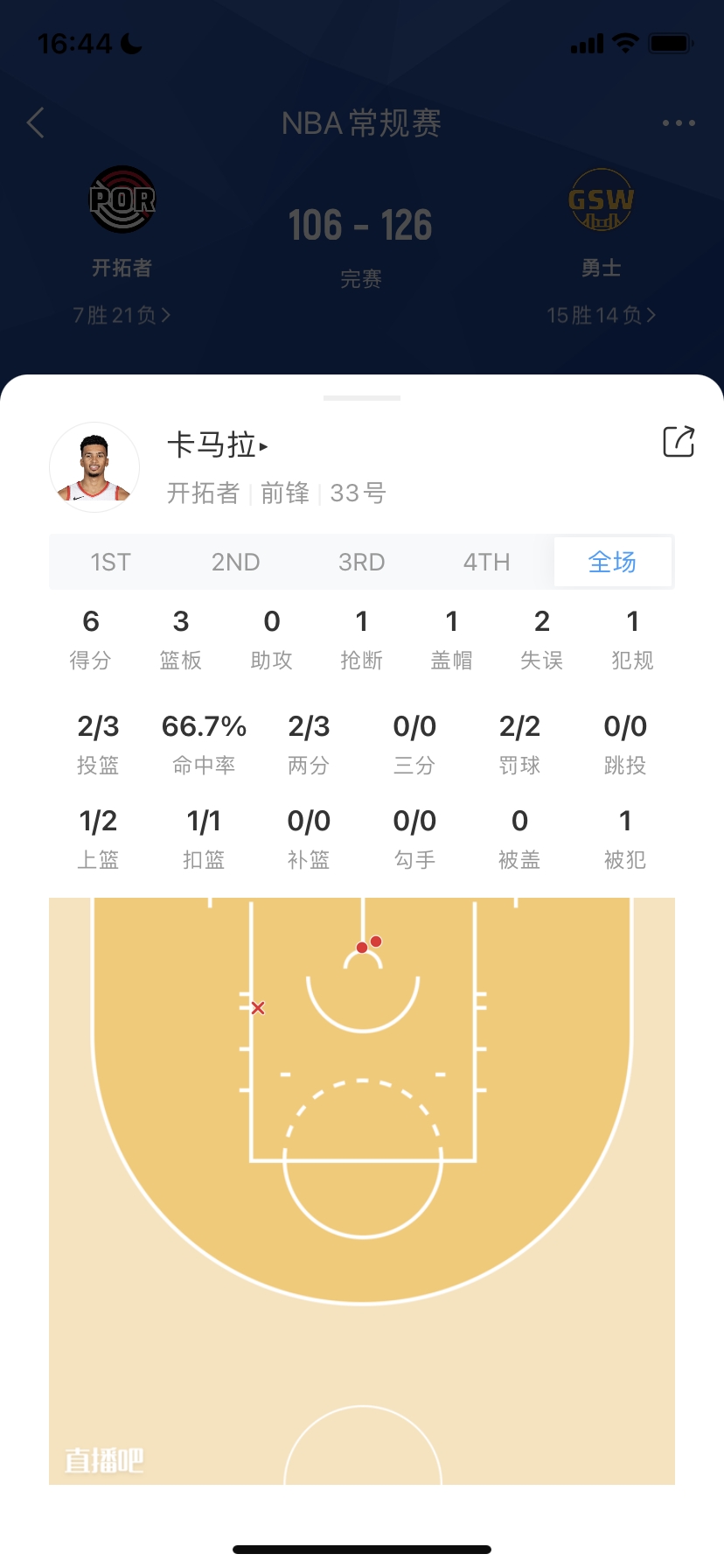Viewport: 724px width, 1568px height.
Task: Share 卡马拉's stats card
Action: [x=679, y=442]
